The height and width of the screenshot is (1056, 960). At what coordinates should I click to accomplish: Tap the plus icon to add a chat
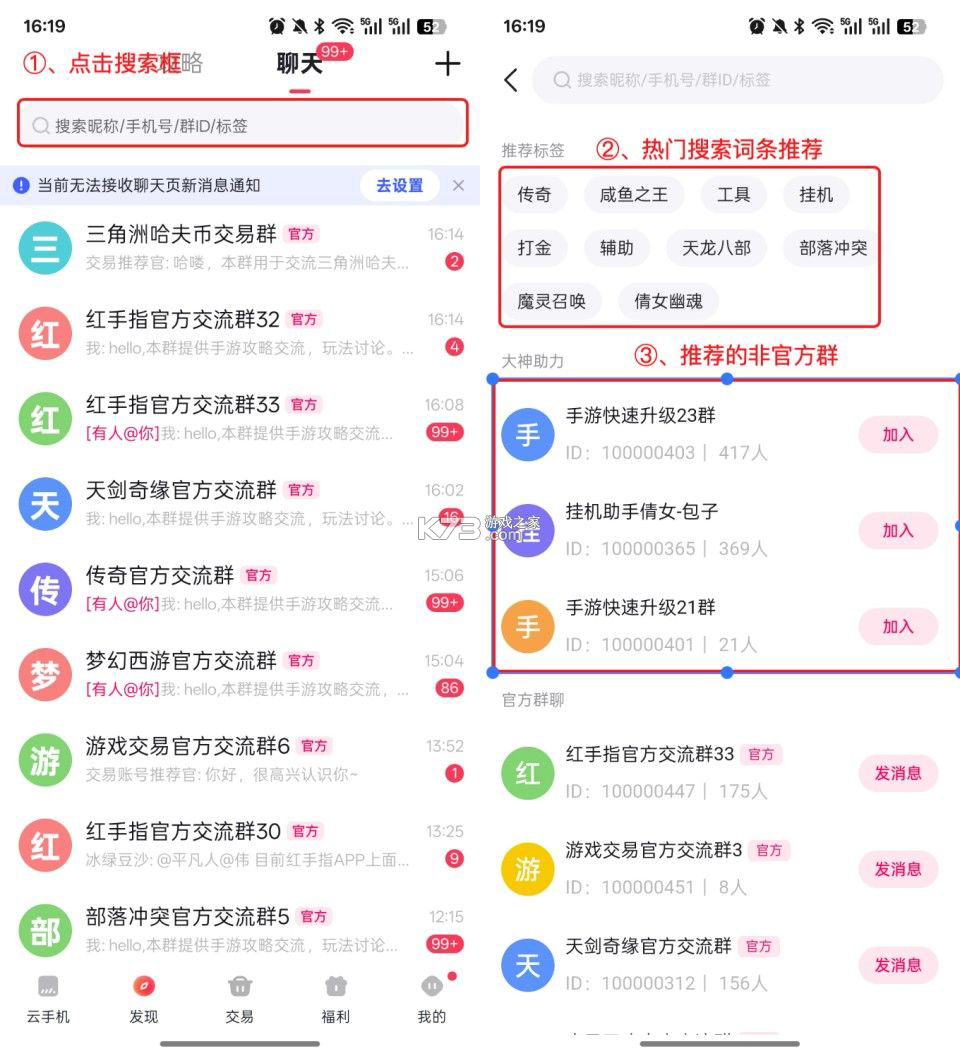pyautogui.click(x=448, y=64)
